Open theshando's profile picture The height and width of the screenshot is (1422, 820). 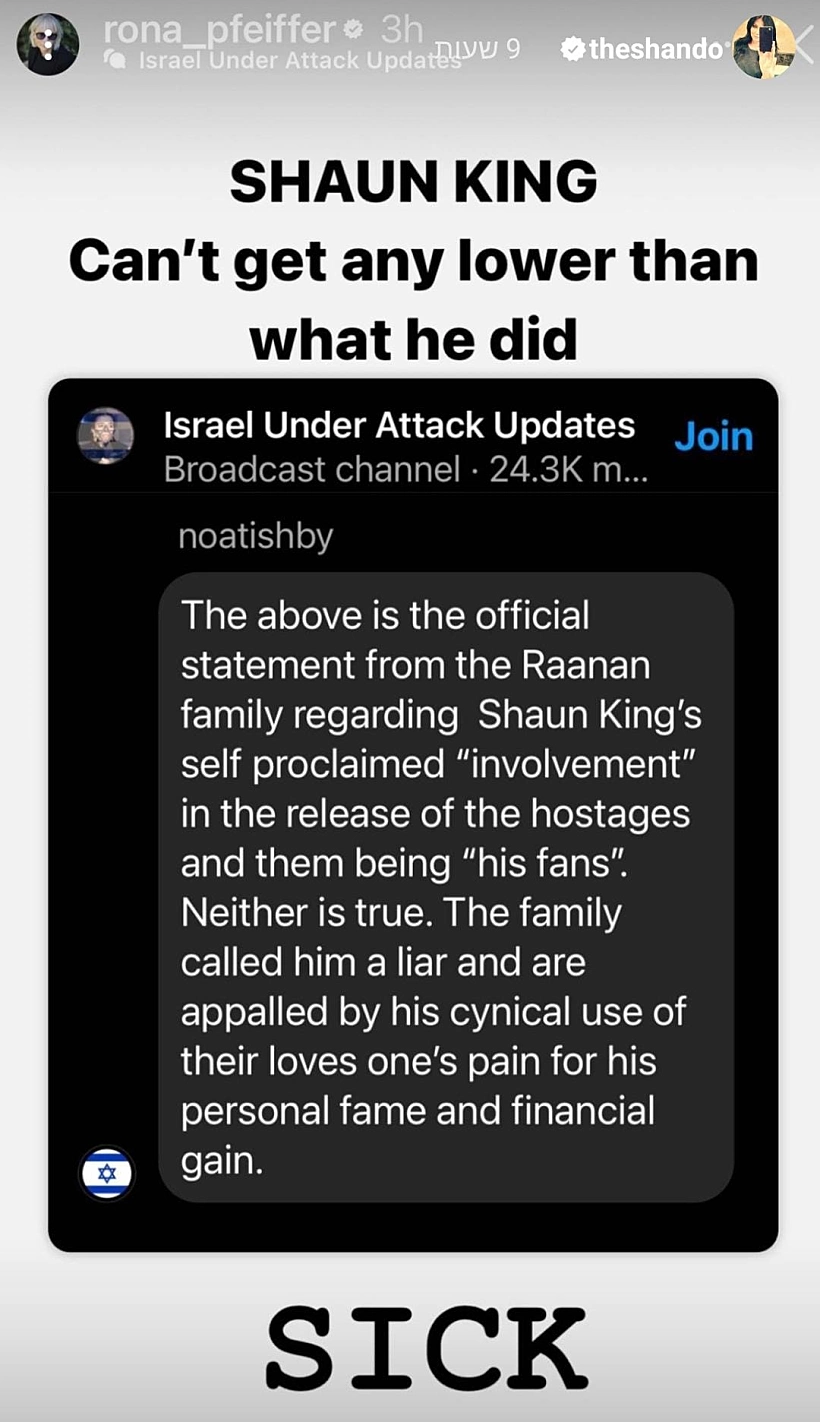pyautogui.click(x=762, y=47)
